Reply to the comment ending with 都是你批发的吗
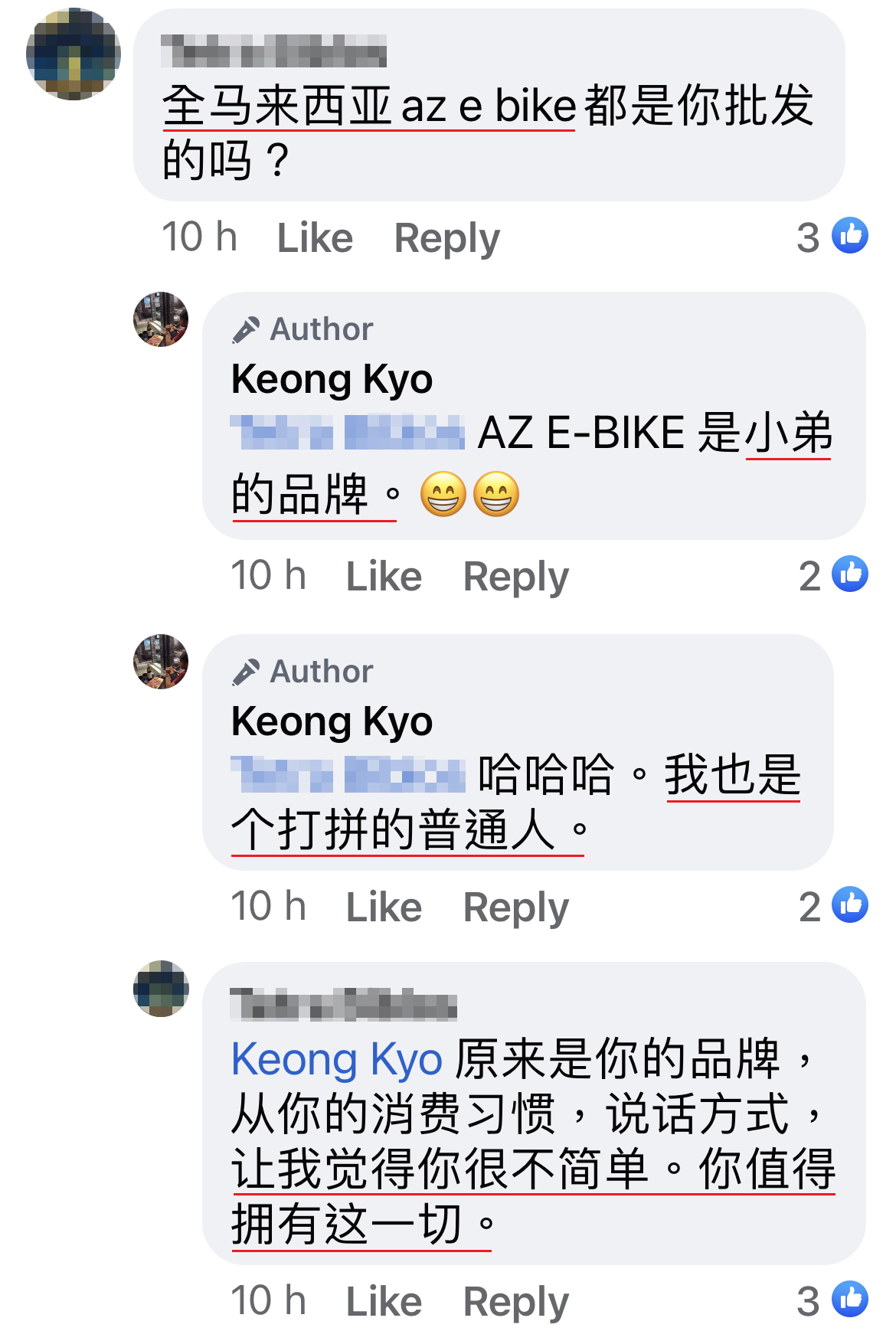The width and height of the screenshot is (896, 1331). point(446,237)
